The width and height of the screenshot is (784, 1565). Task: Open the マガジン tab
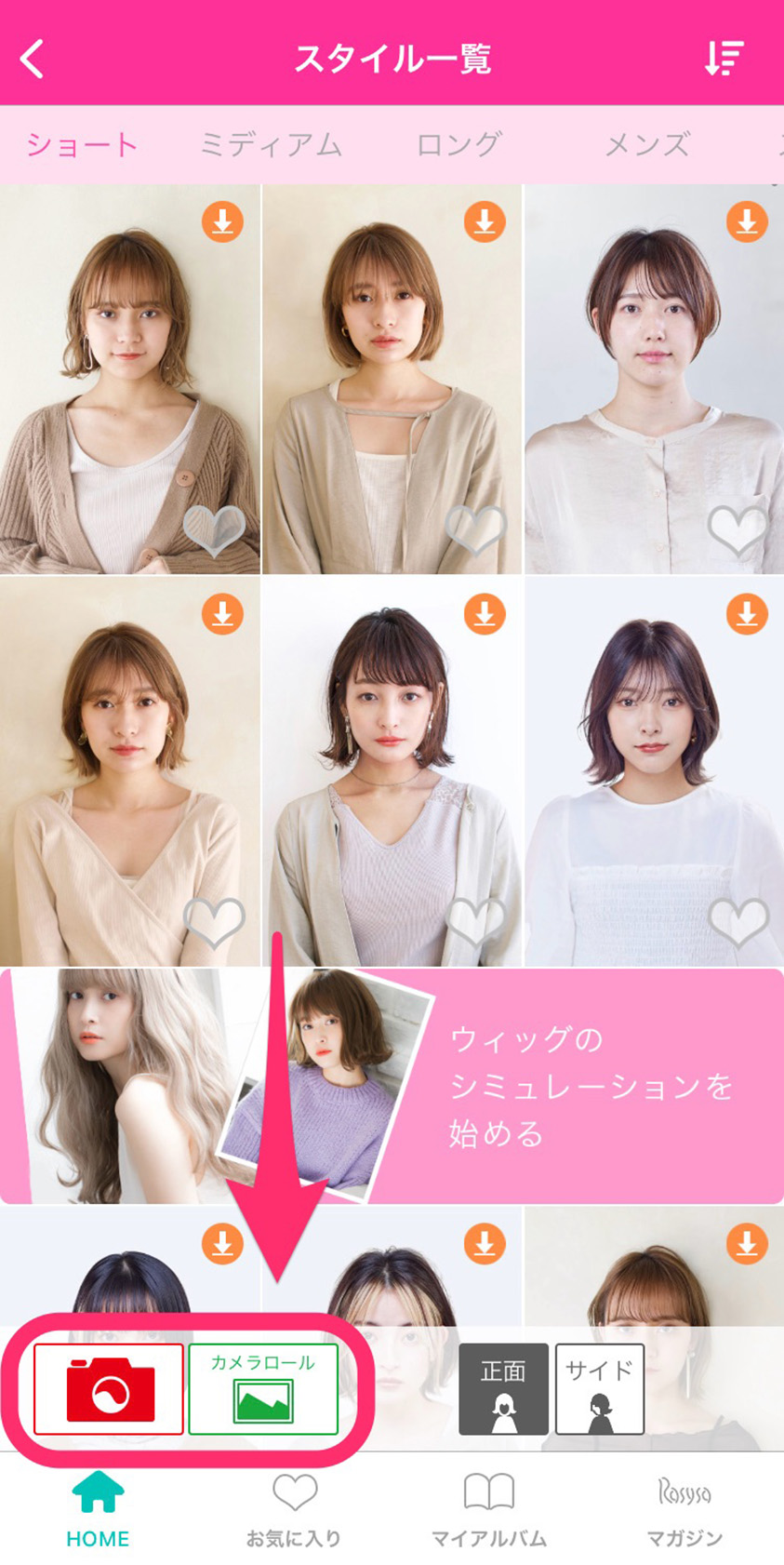click(x=684, y=1509)
